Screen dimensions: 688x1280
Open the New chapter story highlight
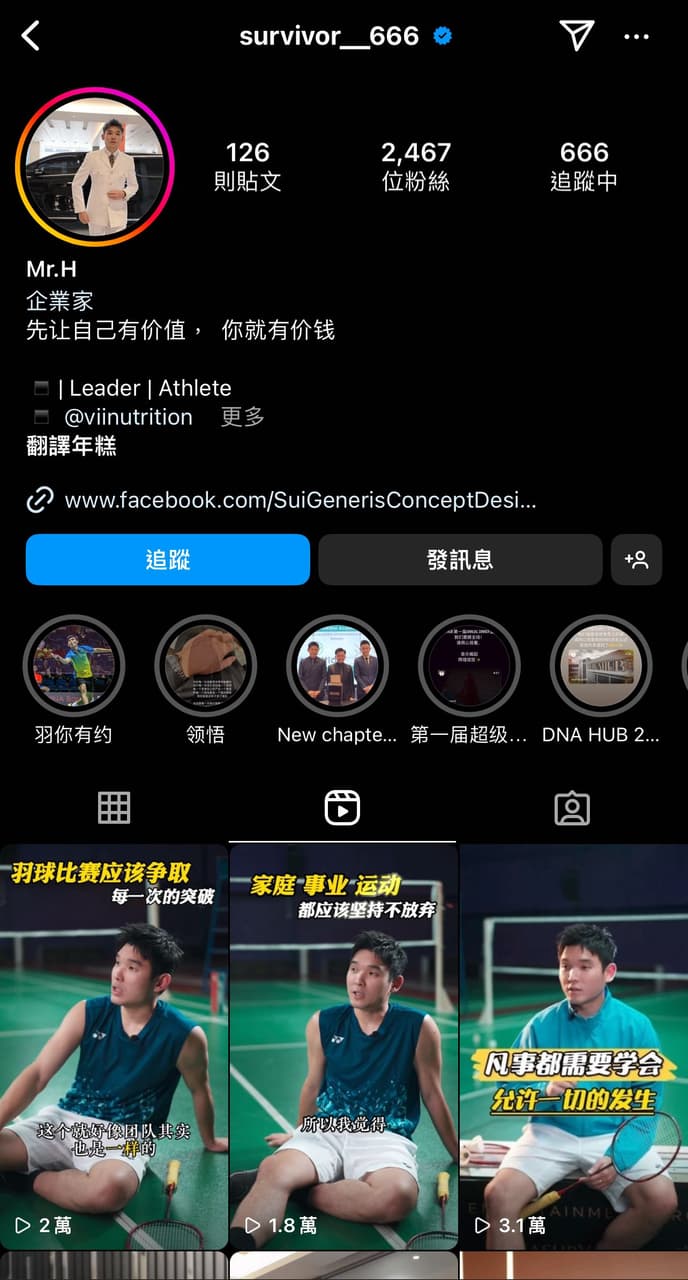[337, 666]
